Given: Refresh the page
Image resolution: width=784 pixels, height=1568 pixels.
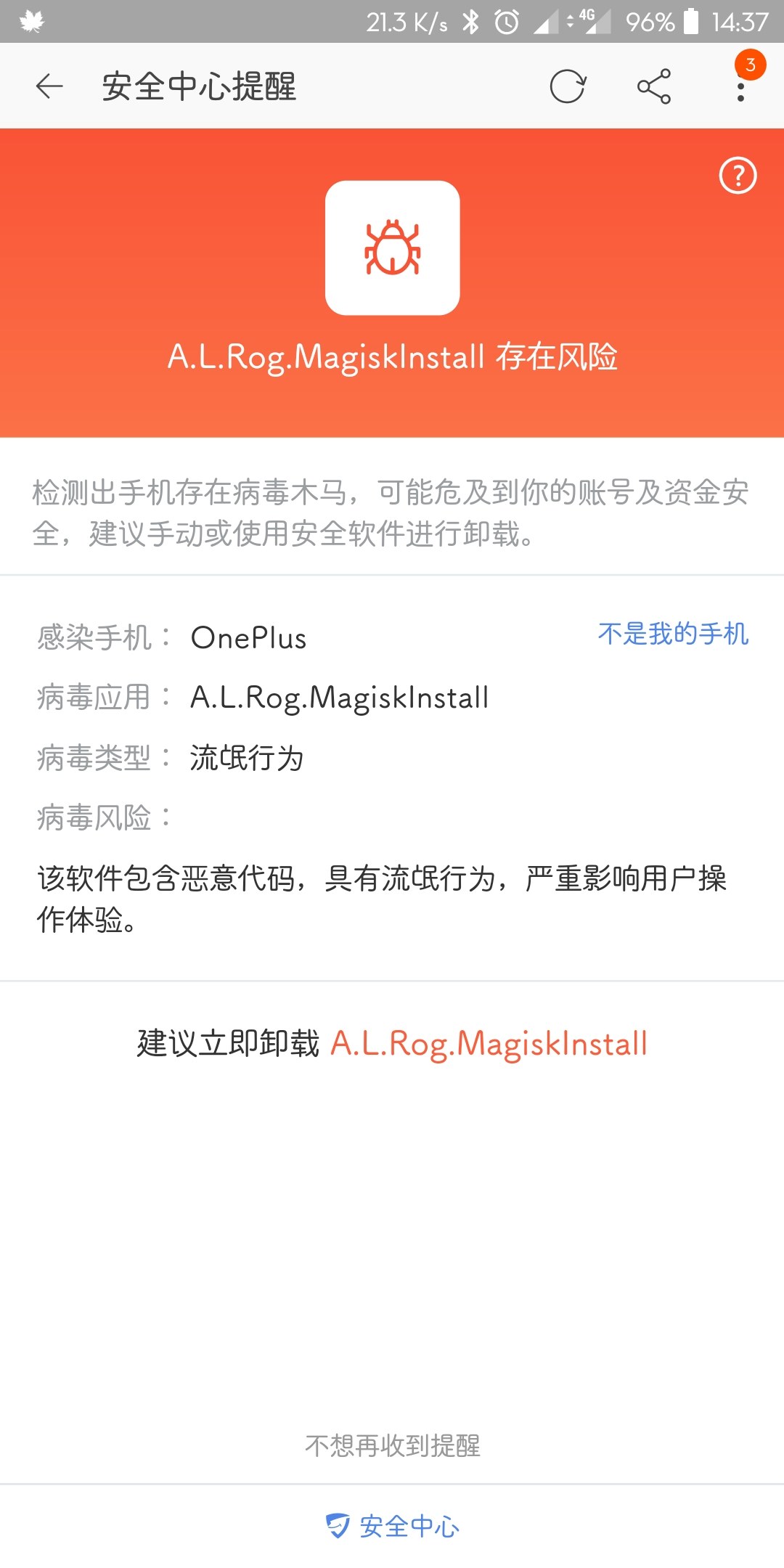Looking at the screenshot, I should 568,86.
